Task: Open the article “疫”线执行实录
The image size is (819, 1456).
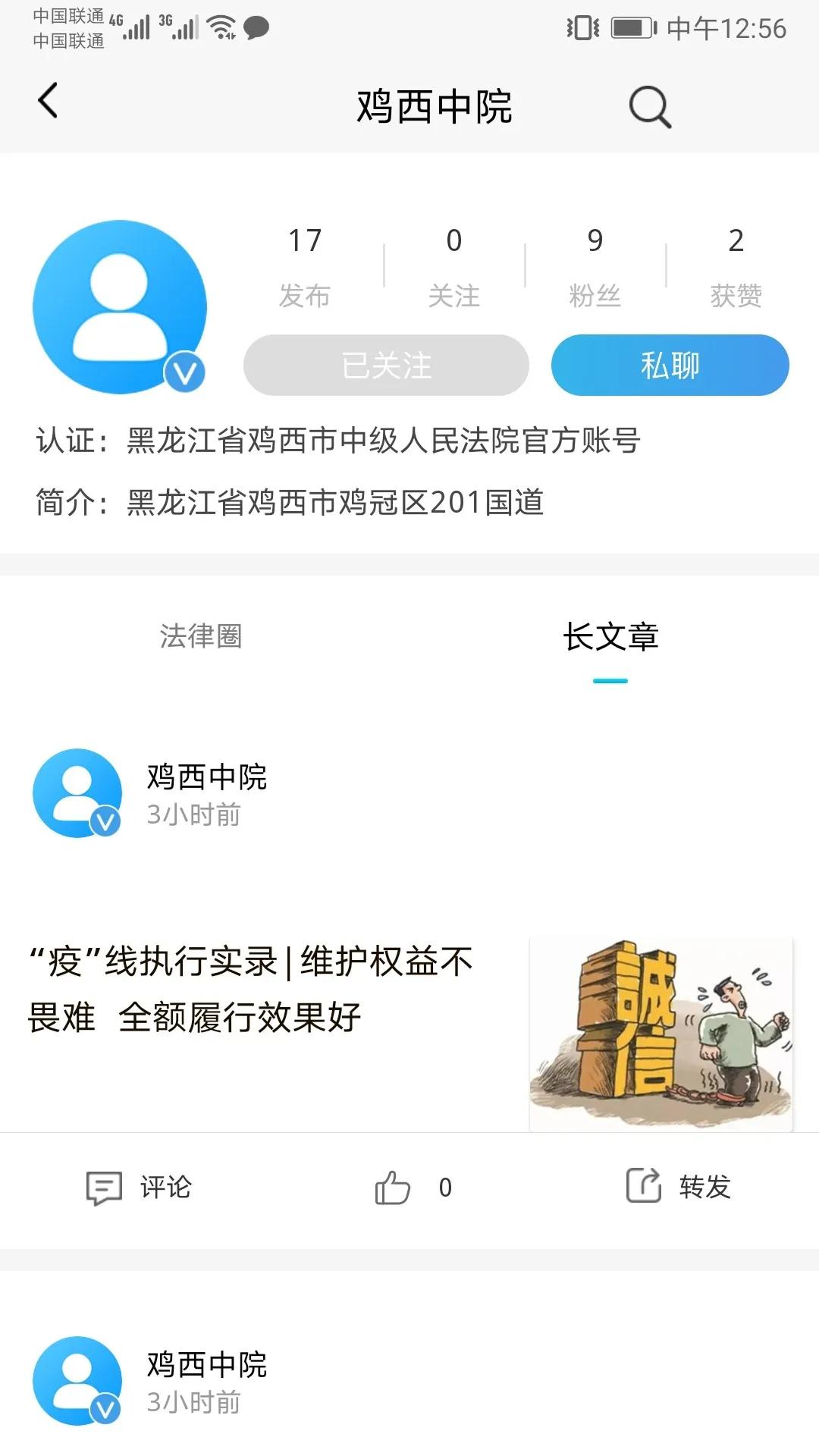Action: tap(250, 989)
